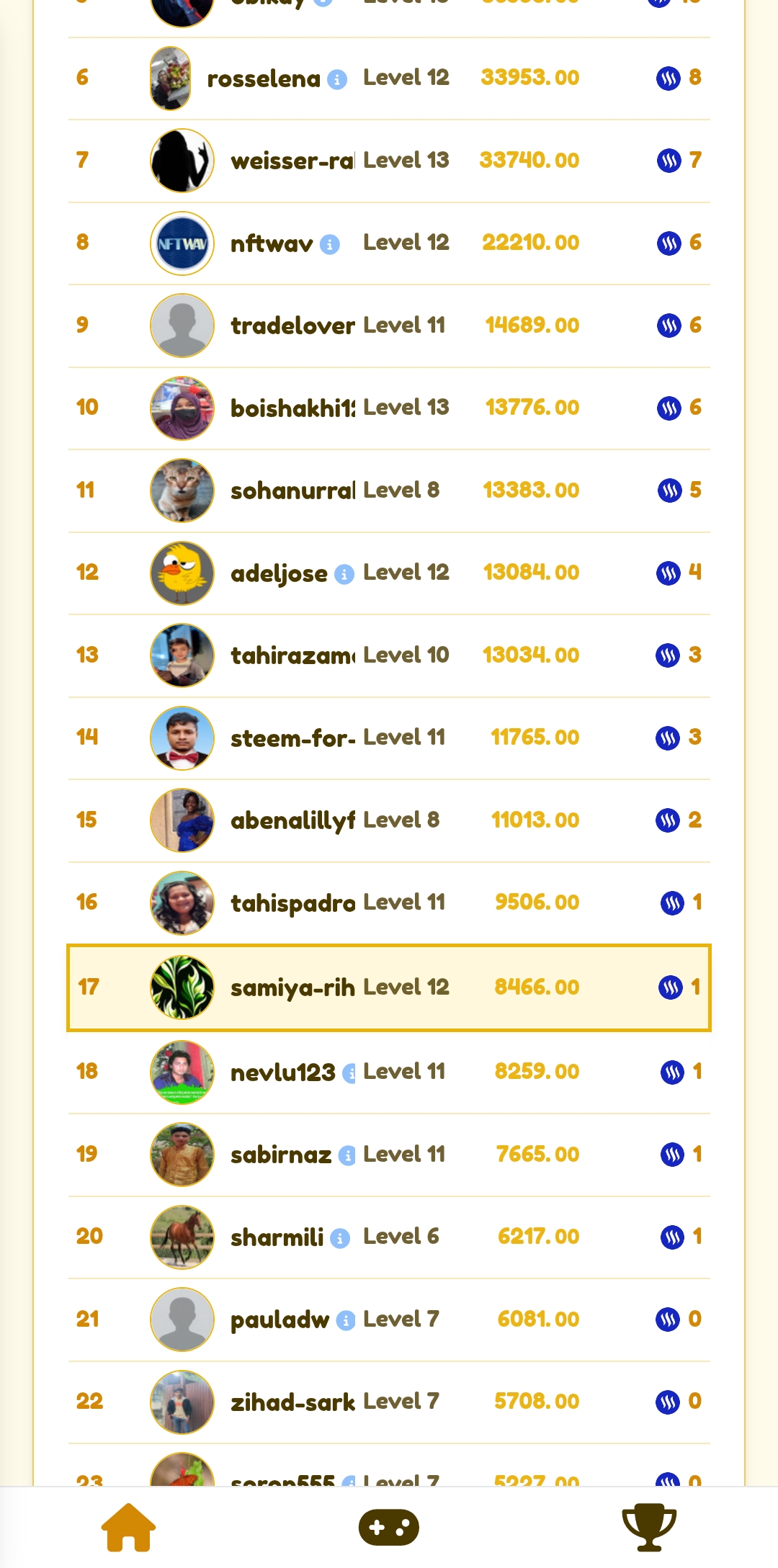Image resolution: width=778 pixels, height=1568 pixels.
Task: Tap the info icon beside sharmili
Action: point(340,1238)
